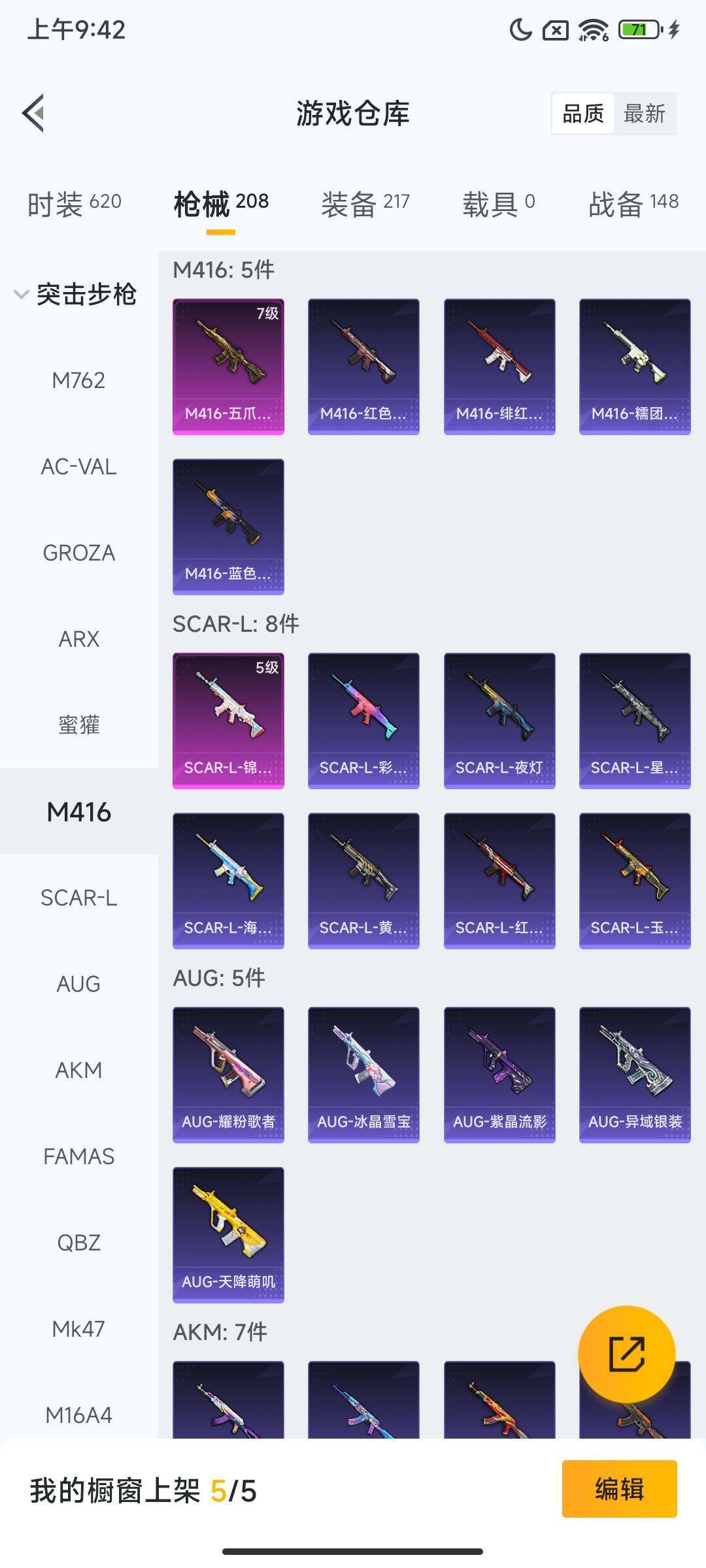The image size is (706, 1568).
Task: Go back using the top-left arrow
Action: coord(34,113)
